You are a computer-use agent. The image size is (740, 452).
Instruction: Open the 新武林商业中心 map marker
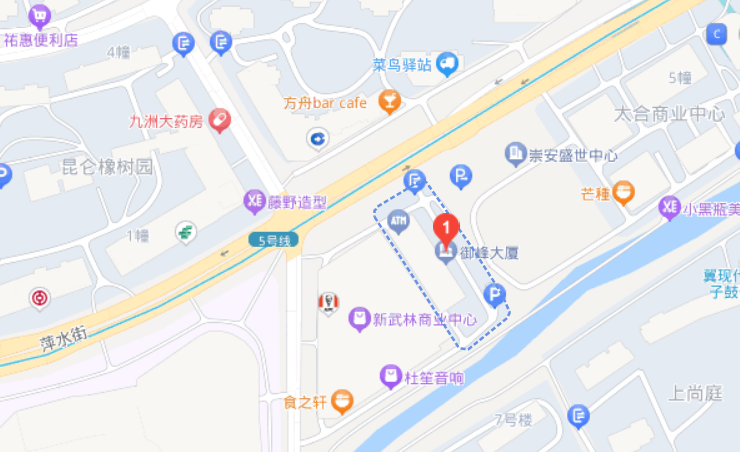click(x=359, y=320)
